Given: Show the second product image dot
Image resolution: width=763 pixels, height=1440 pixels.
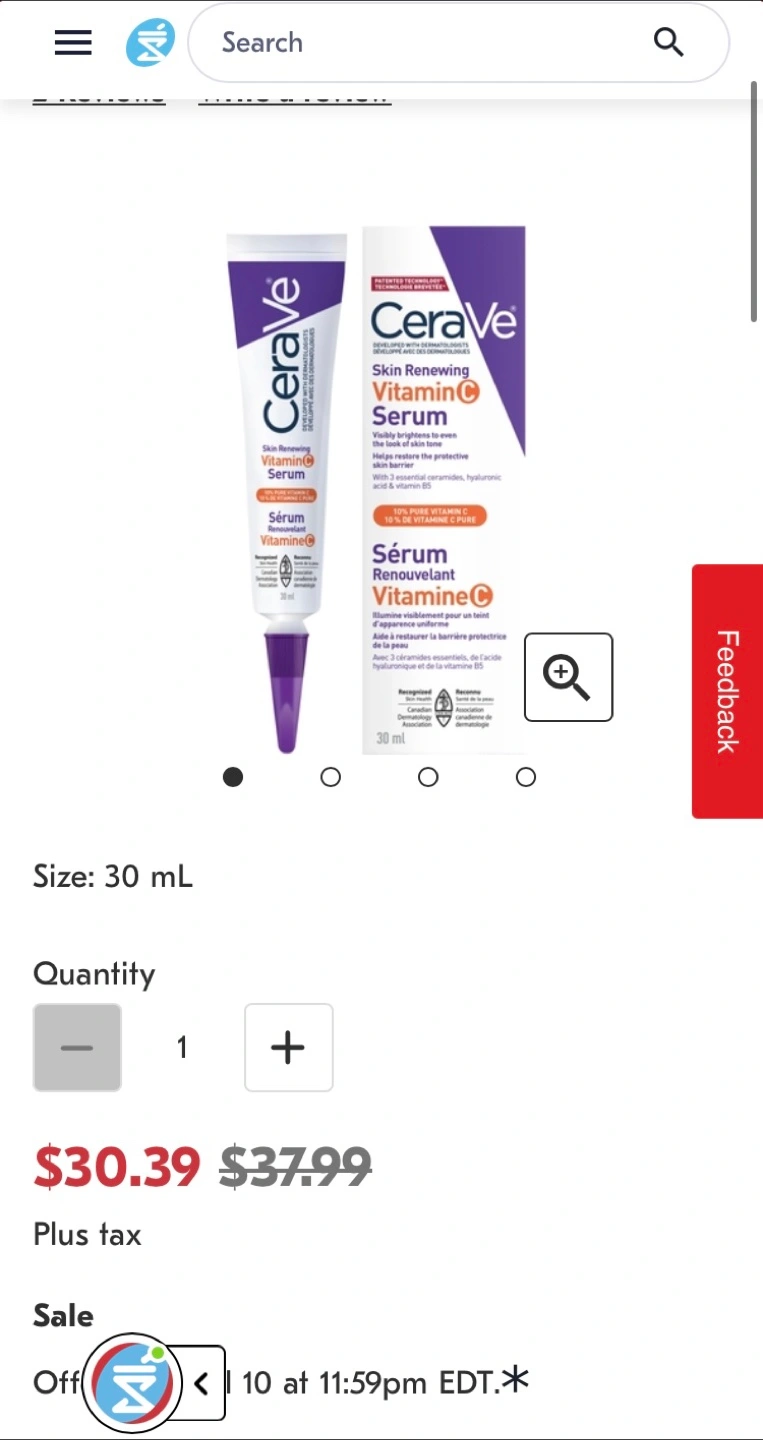Looking at the screenshot, I should pyautogui.click(x=330, y=777).
